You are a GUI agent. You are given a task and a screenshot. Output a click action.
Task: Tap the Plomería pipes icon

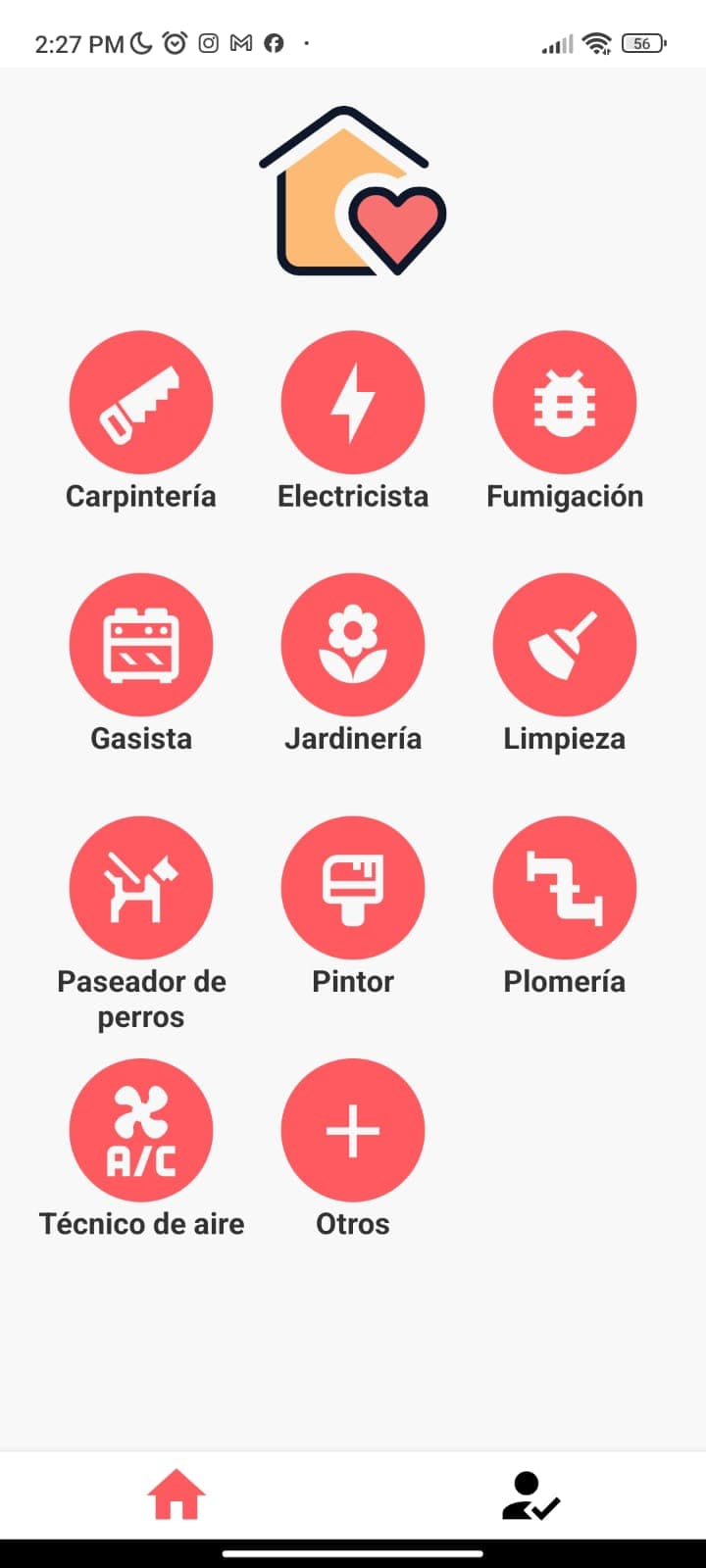tap(564, 887)
